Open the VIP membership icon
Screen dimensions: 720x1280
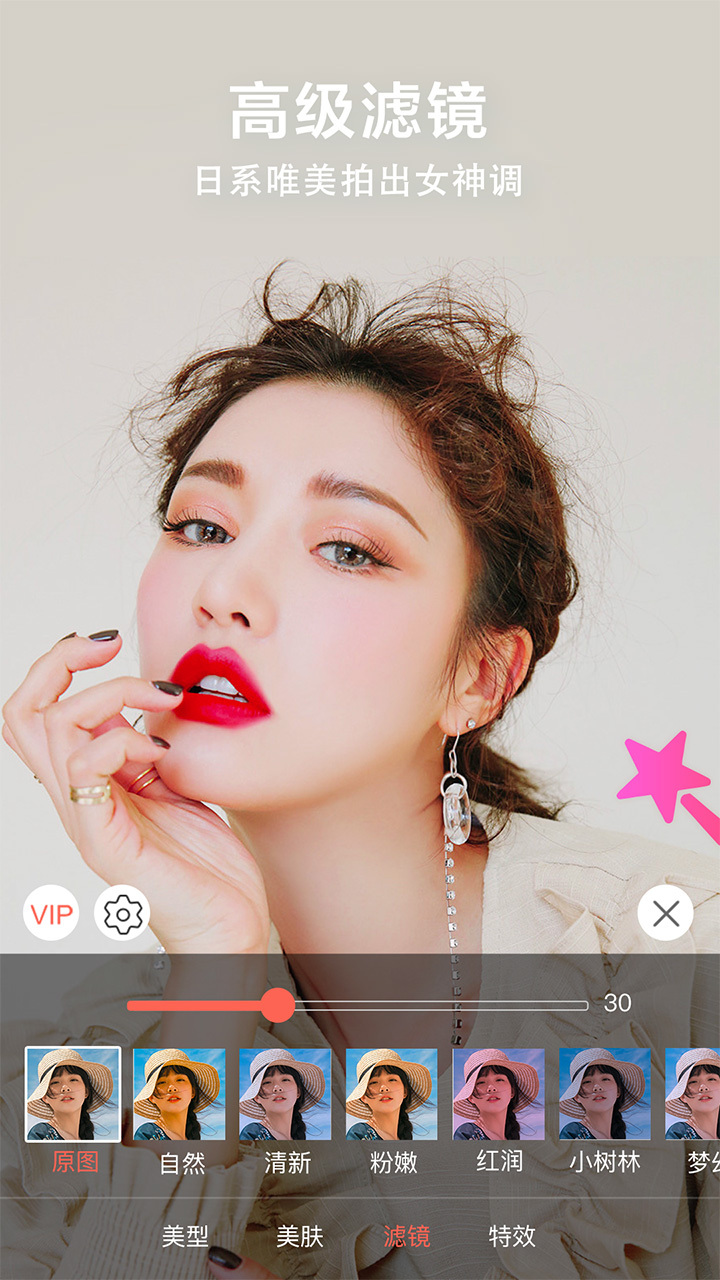52,913
